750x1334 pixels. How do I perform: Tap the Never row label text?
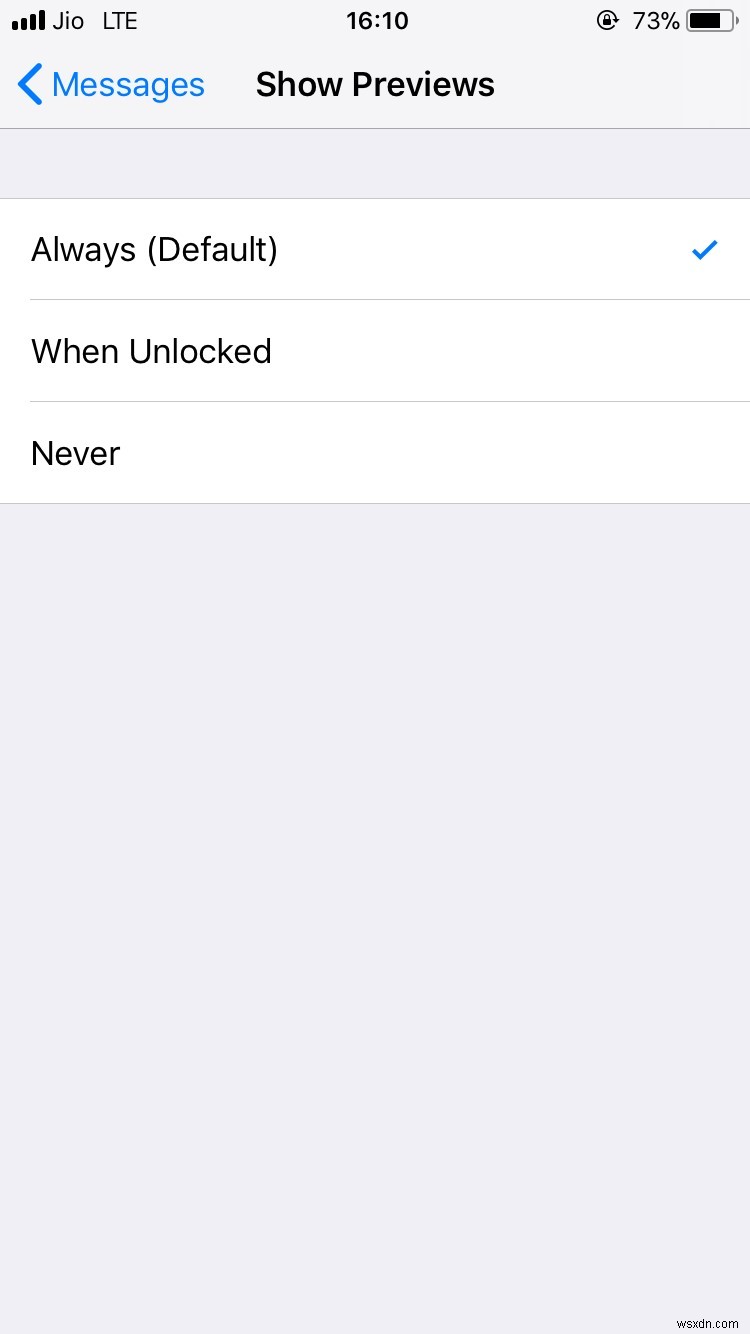point(75,453)
